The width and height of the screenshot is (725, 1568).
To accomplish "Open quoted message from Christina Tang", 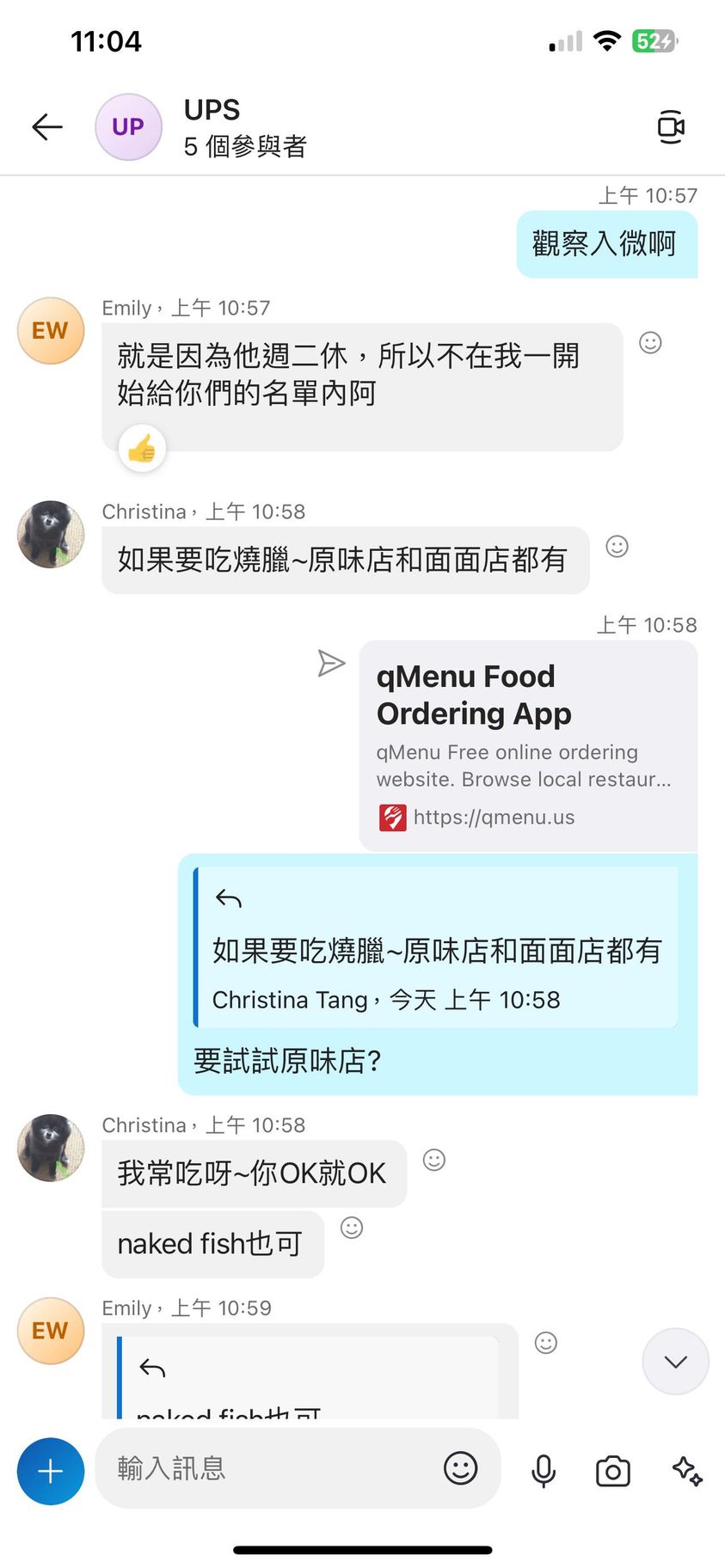I will point(437,949).
